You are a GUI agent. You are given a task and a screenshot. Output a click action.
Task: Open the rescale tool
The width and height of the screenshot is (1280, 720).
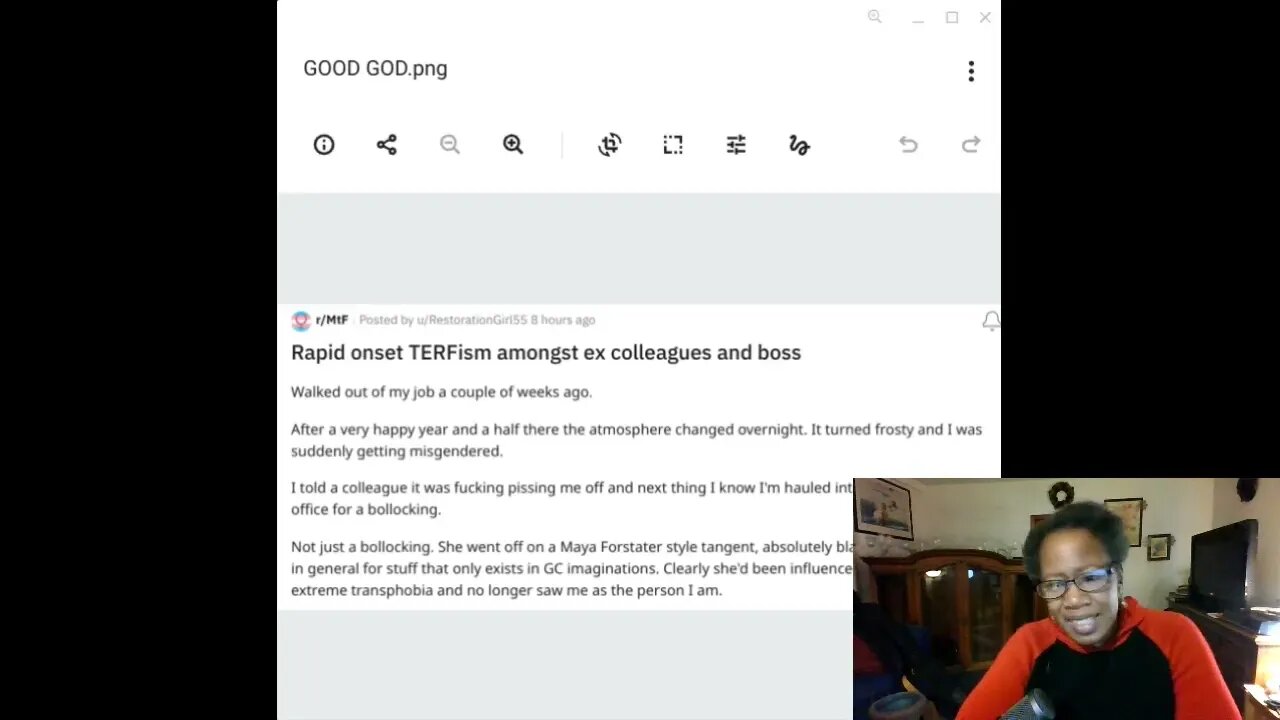(x=673, y=145)
